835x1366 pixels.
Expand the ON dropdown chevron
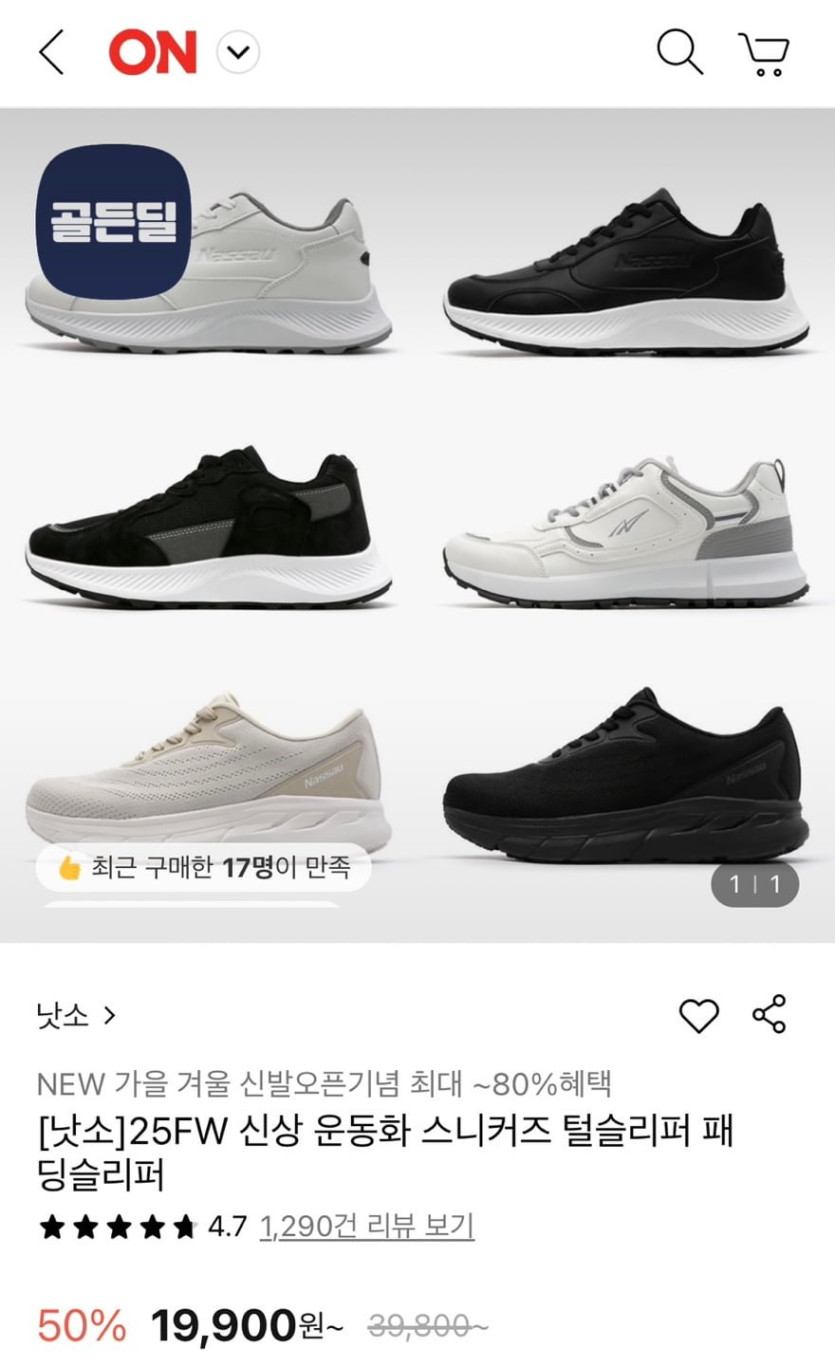[x=238, y=52]
